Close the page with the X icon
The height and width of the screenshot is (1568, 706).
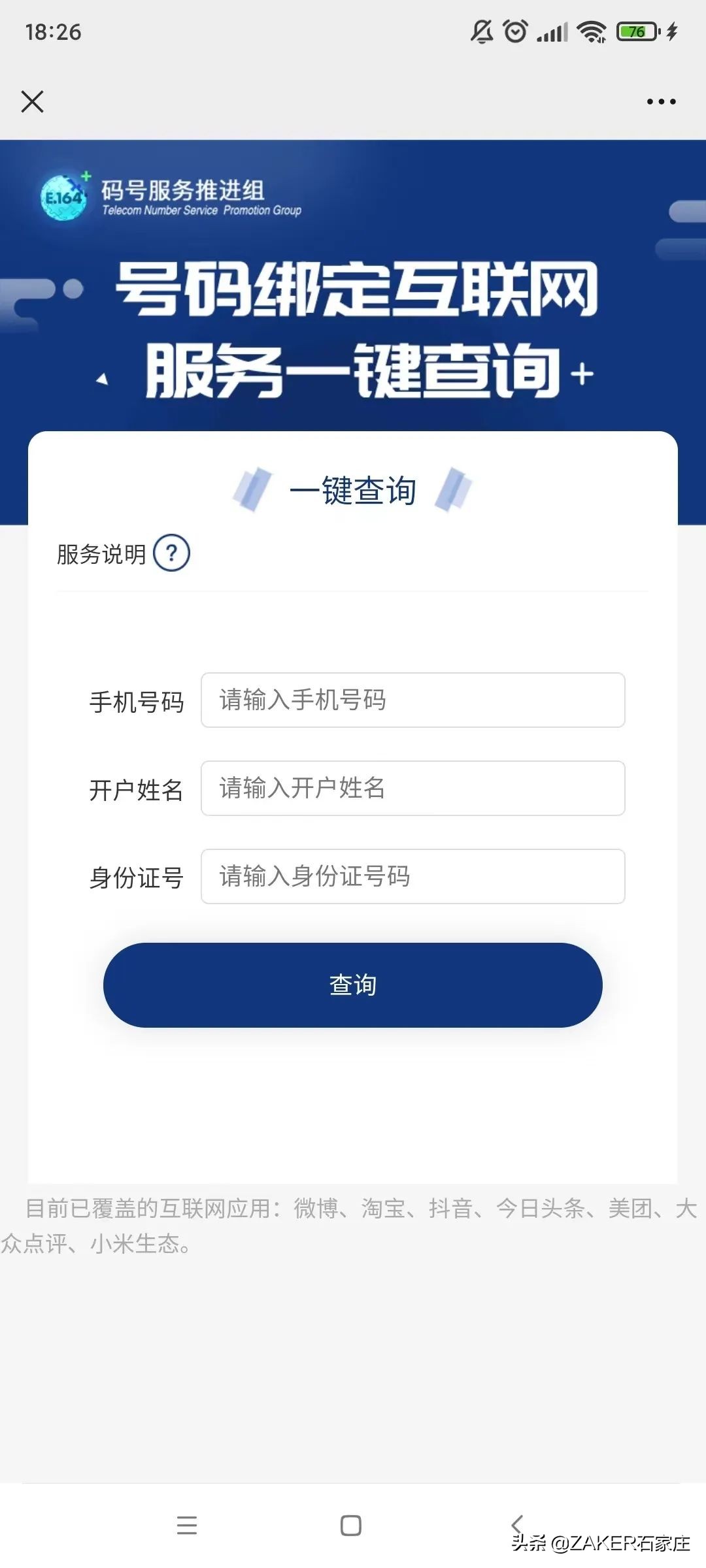[32, 102]
